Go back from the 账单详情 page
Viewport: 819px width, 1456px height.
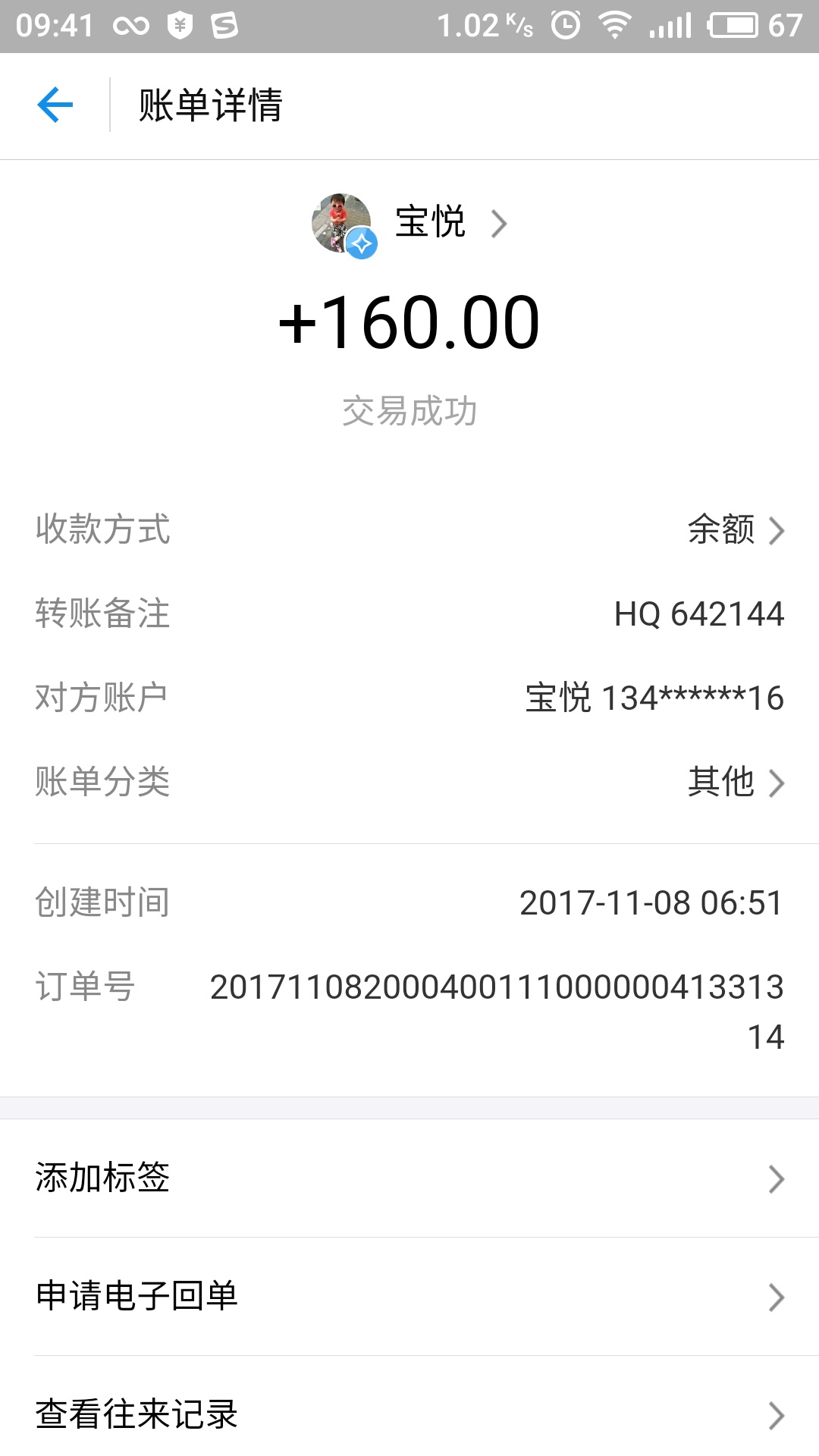(x=55, y=105)
